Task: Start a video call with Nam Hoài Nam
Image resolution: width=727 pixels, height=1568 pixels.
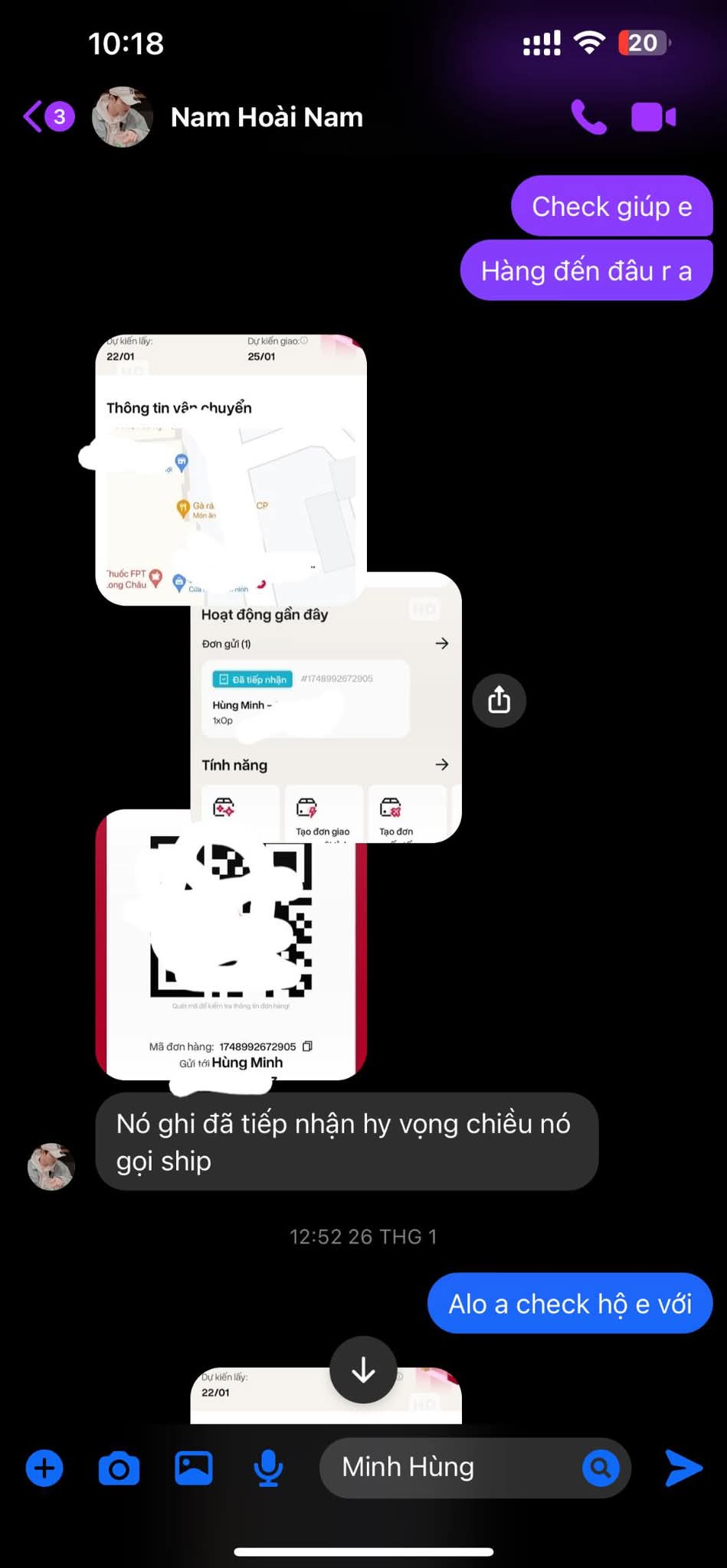Action: tap(653, 117)
